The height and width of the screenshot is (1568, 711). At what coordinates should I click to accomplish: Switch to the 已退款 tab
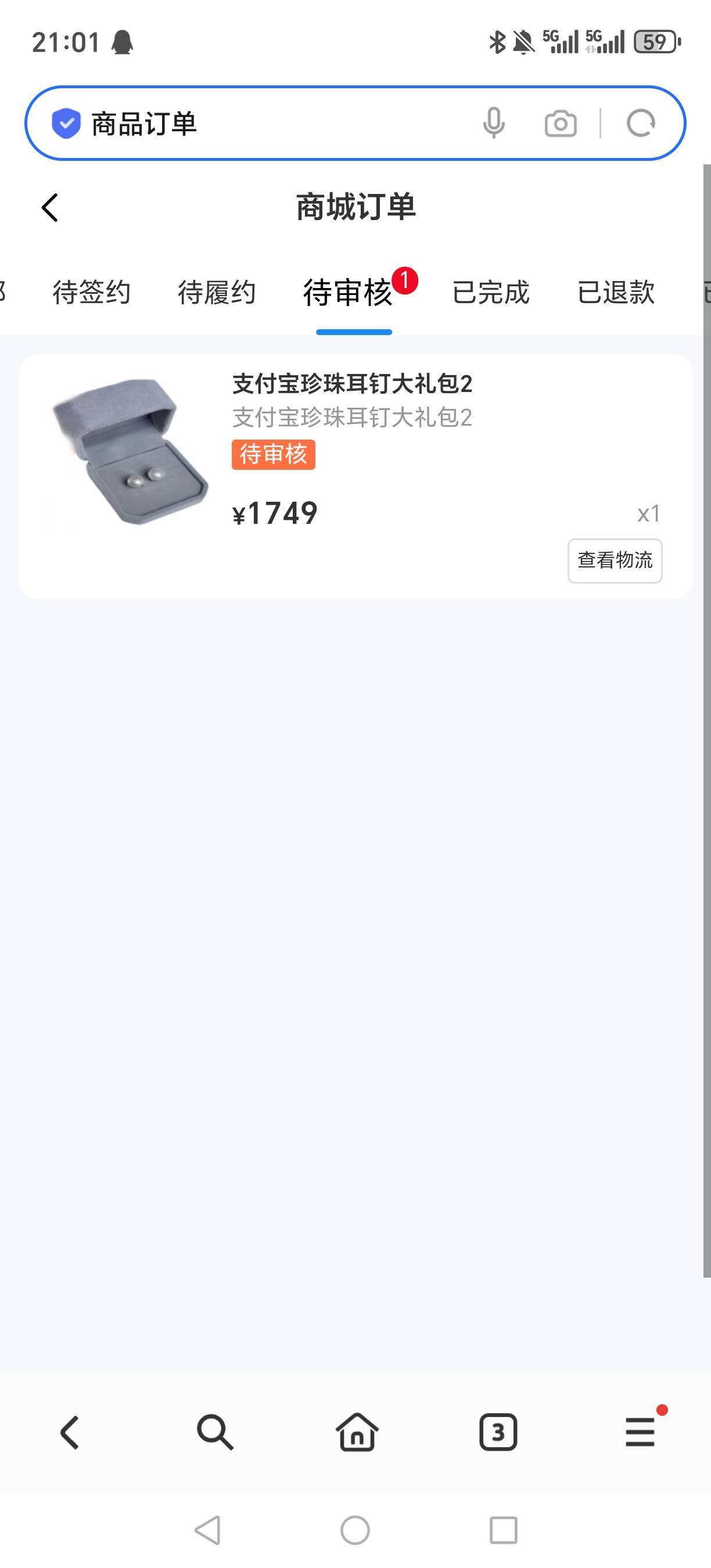[616, 292]
